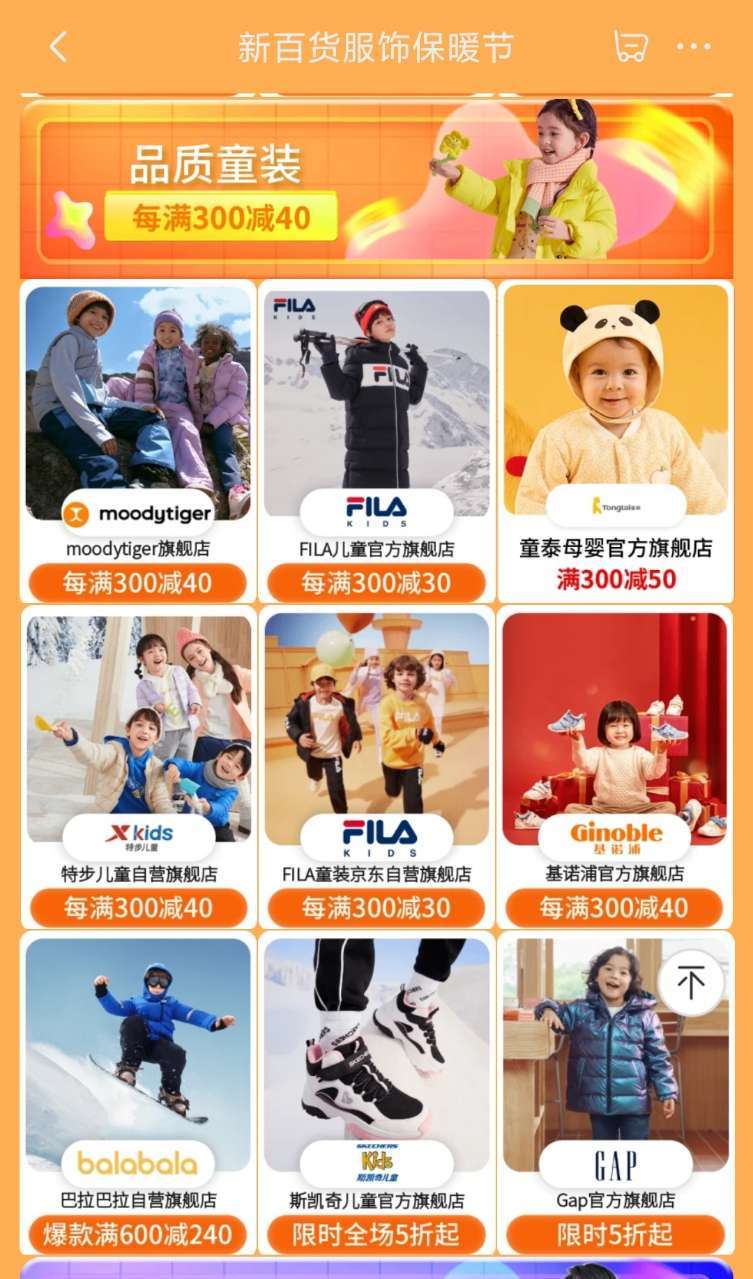Open the moodytiger旗舰店 store card

point(138,442)
